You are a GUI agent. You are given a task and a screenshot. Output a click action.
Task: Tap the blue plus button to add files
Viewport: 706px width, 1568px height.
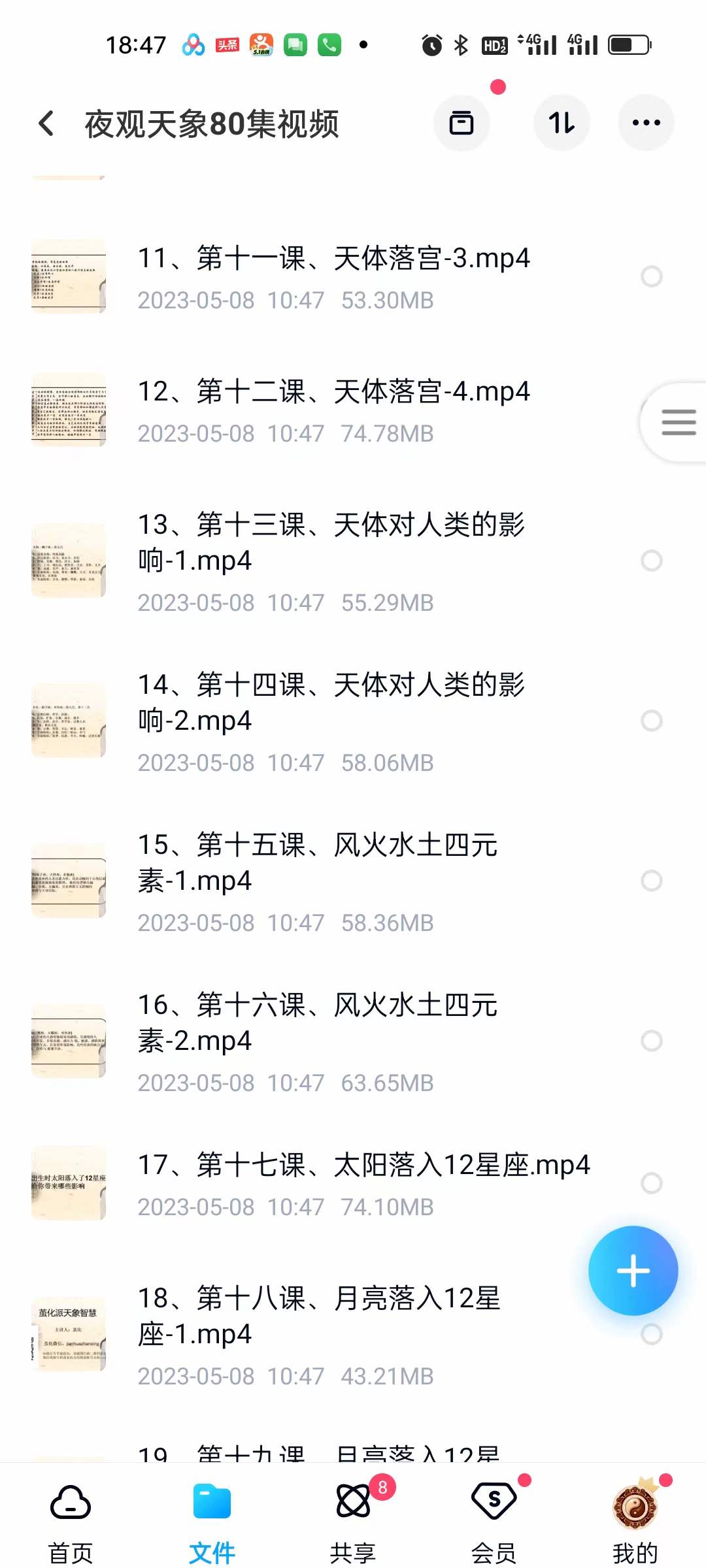coord(633,1268)
